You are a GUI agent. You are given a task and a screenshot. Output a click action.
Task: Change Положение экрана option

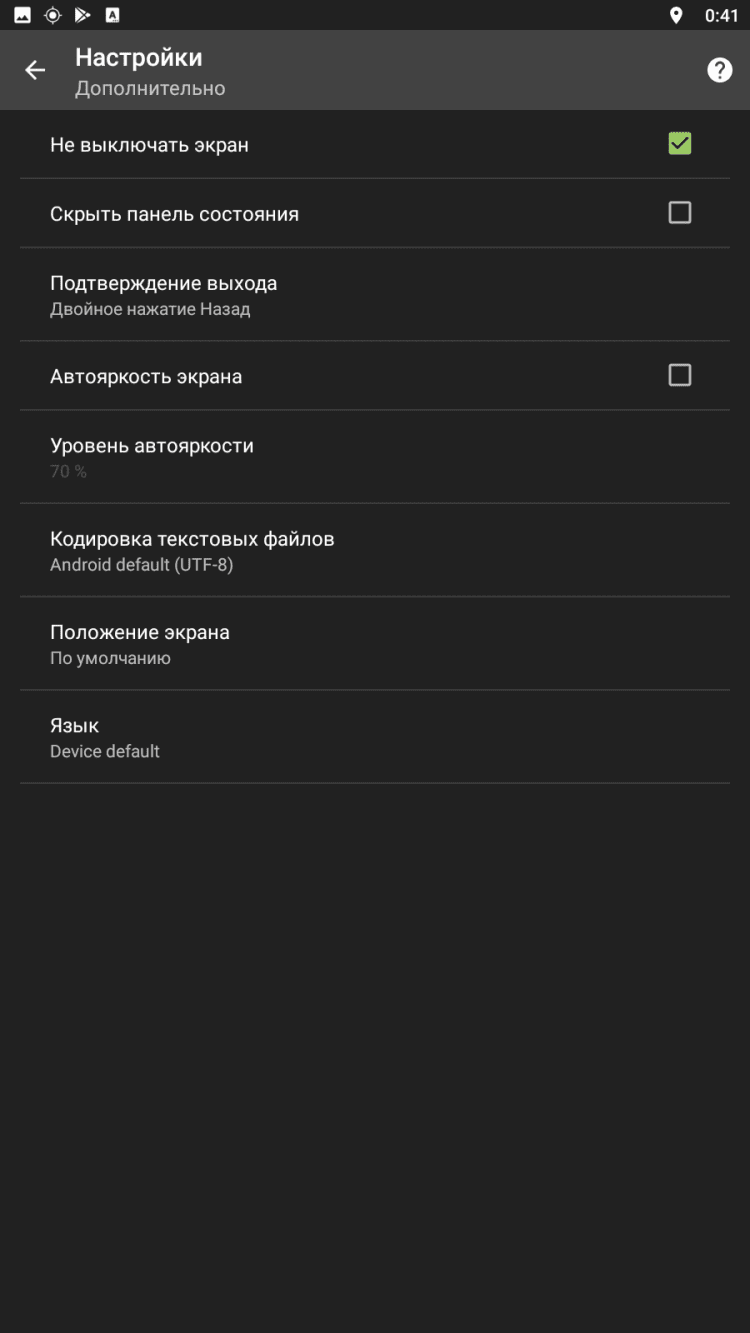point(374,643)
